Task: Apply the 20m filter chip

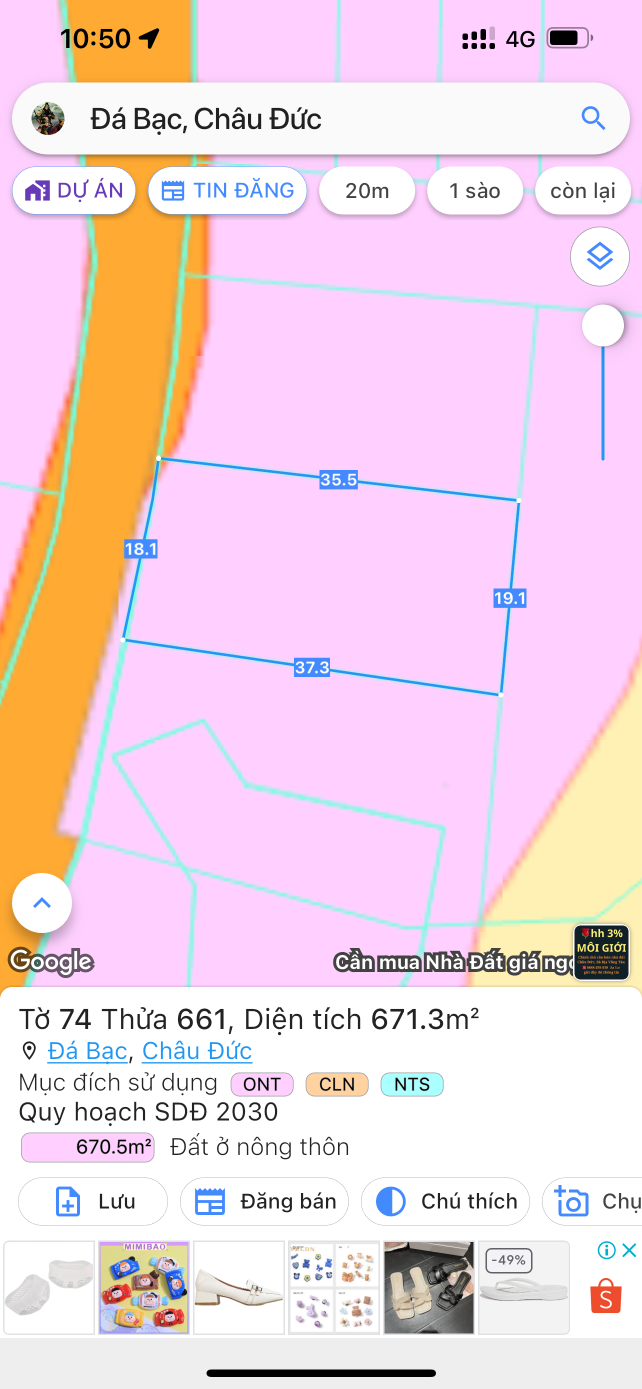Action: (367, 191)
